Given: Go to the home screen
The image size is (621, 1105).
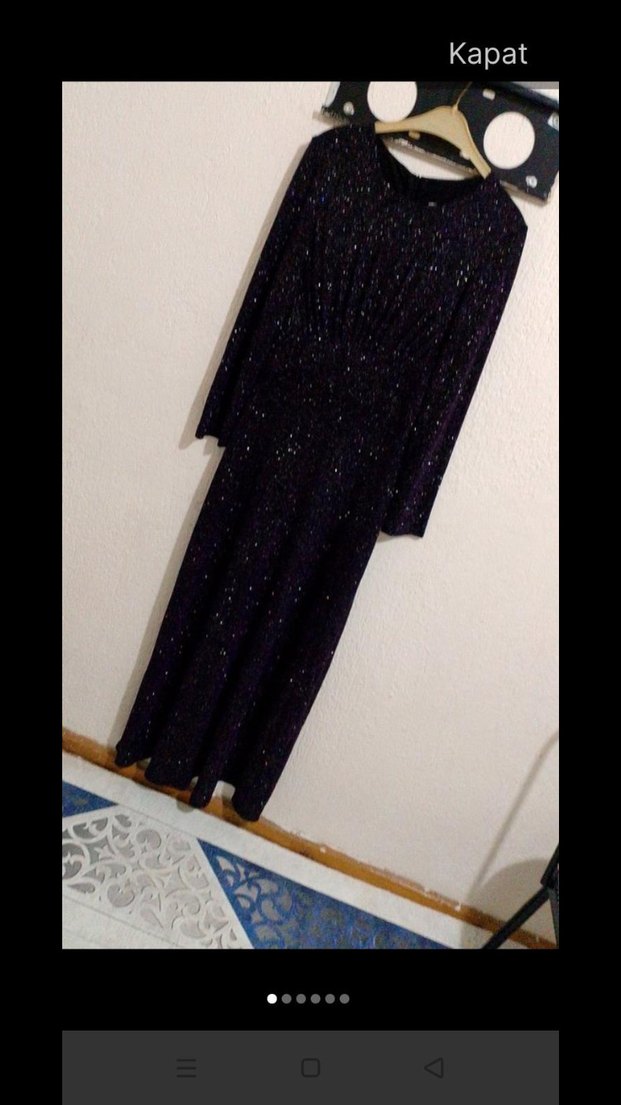Looking at the screenshot, I should (311, 1068).
